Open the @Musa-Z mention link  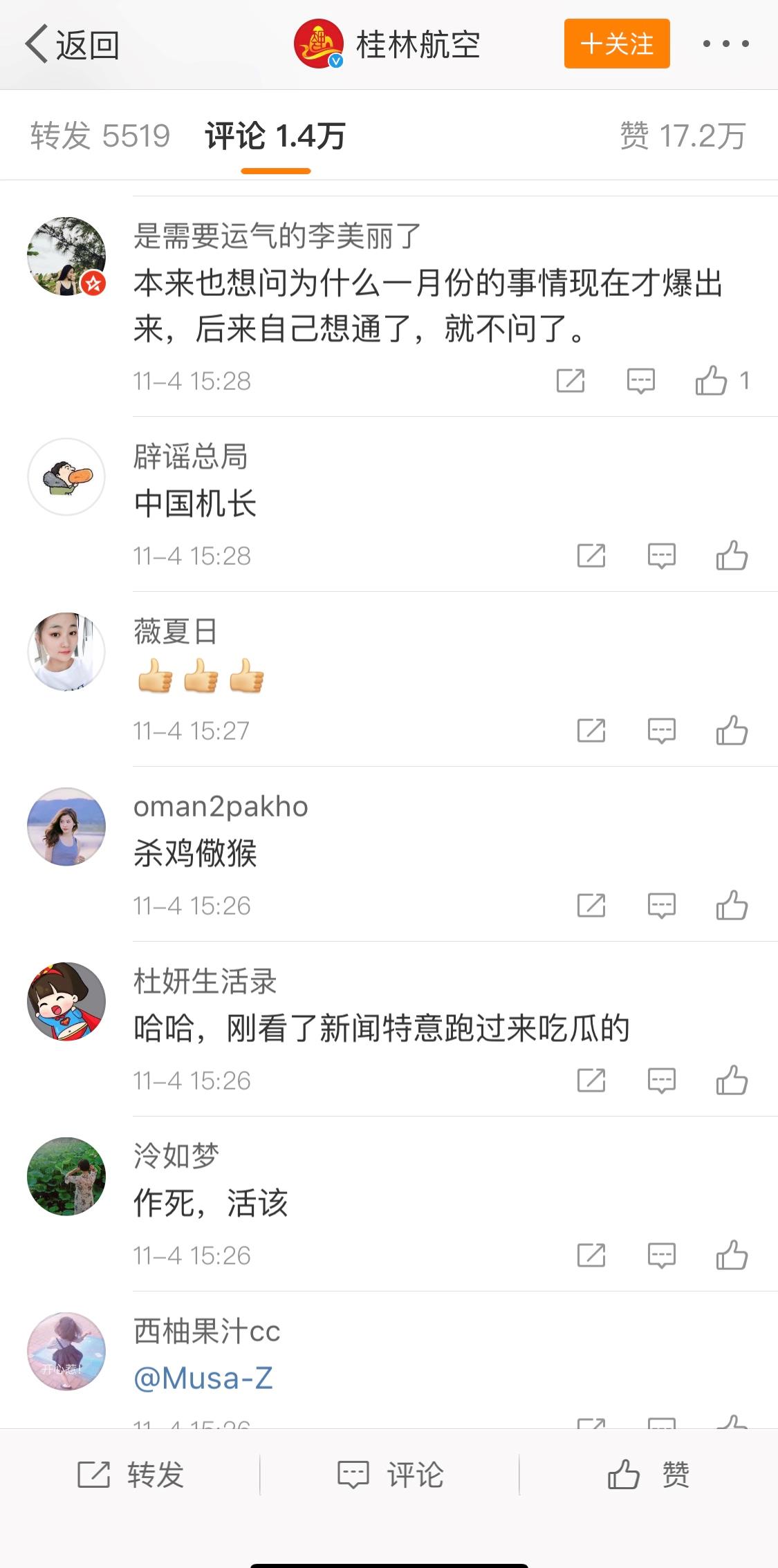203,1379
